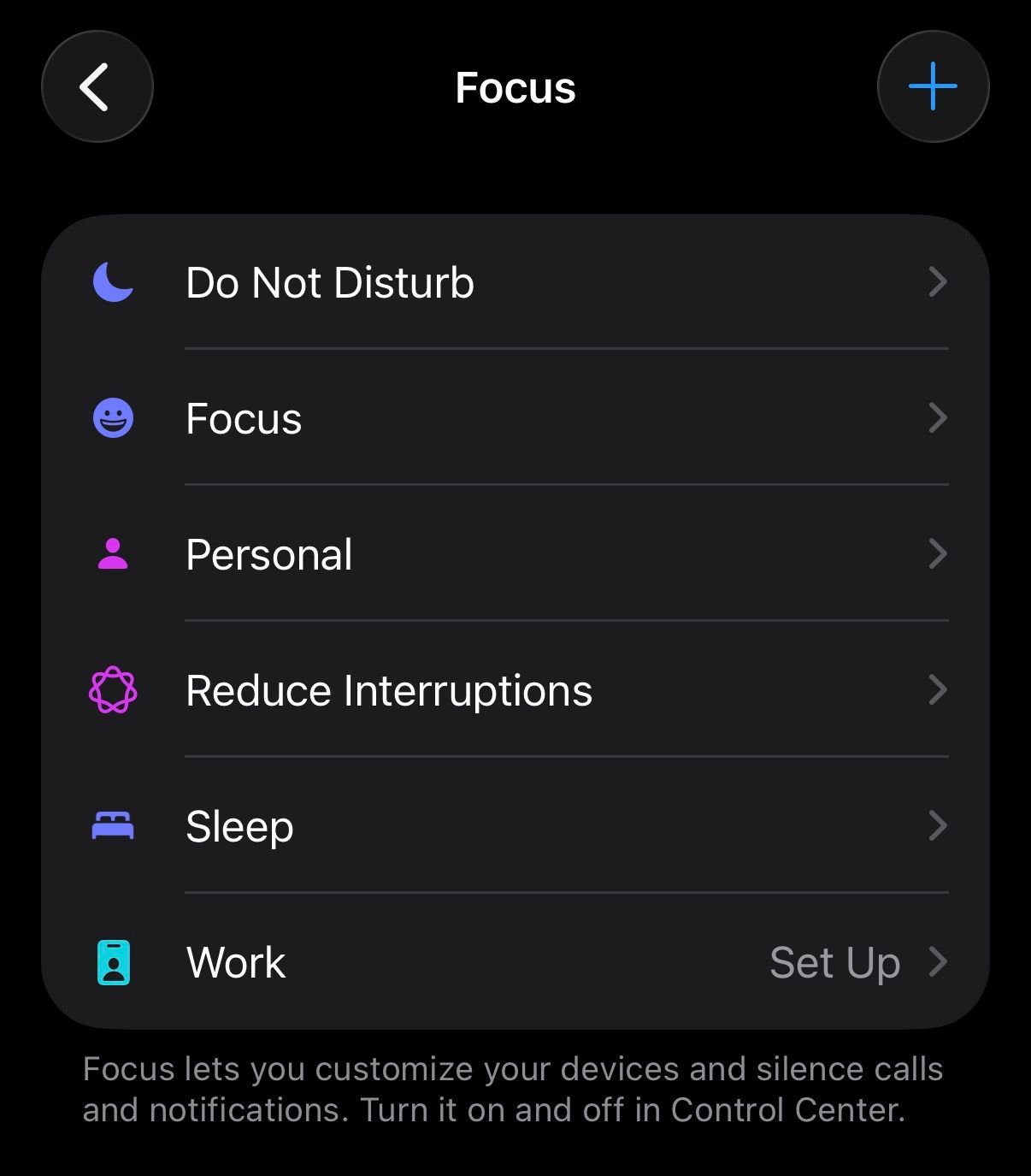Add a new Focus with the plus button
1031x1176 pixels.
point(933,86)
